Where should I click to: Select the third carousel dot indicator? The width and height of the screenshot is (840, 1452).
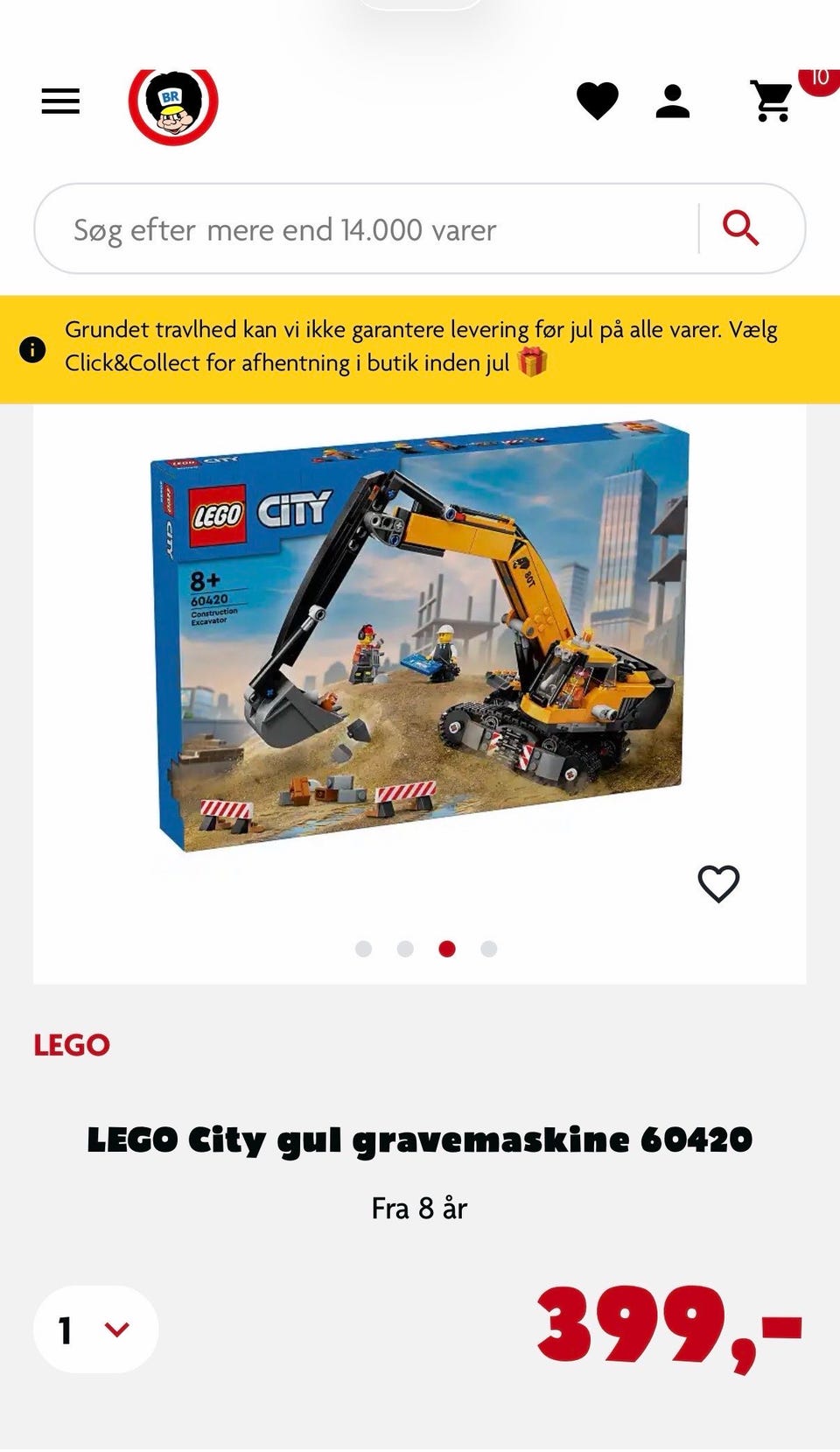(x=447, y=948)
